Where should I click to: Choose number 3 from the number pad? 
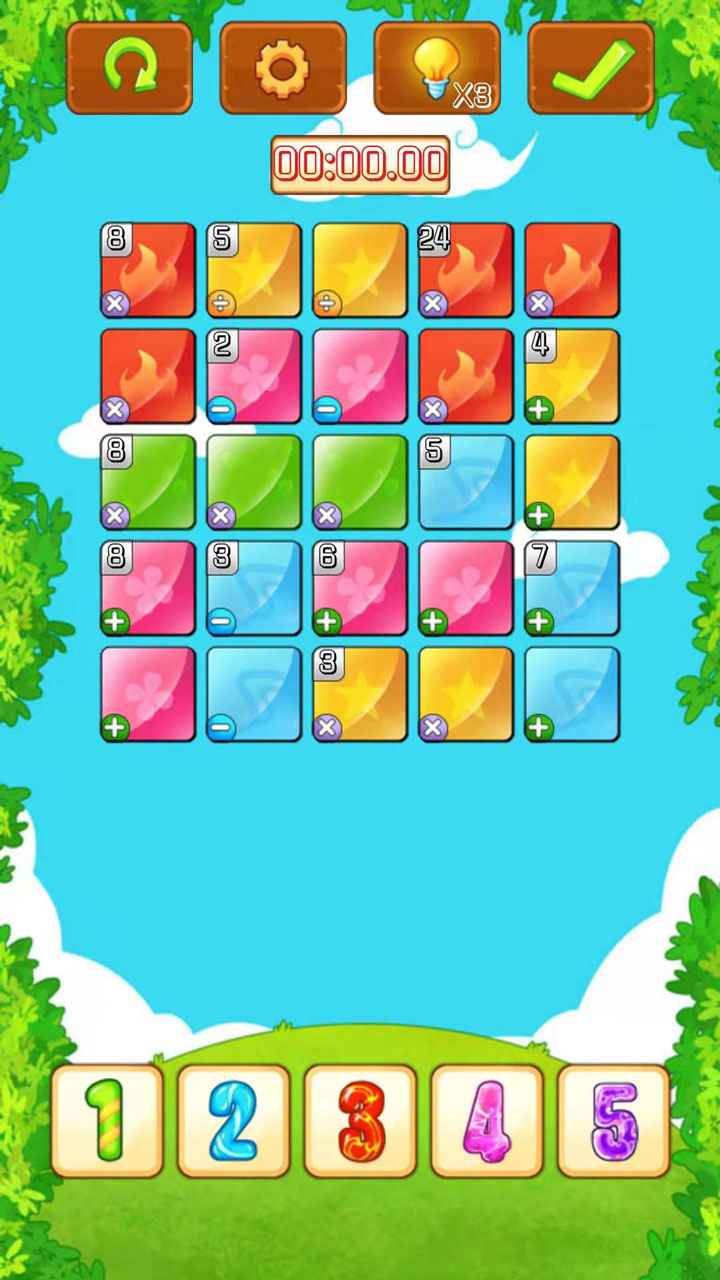(360, 1120)
